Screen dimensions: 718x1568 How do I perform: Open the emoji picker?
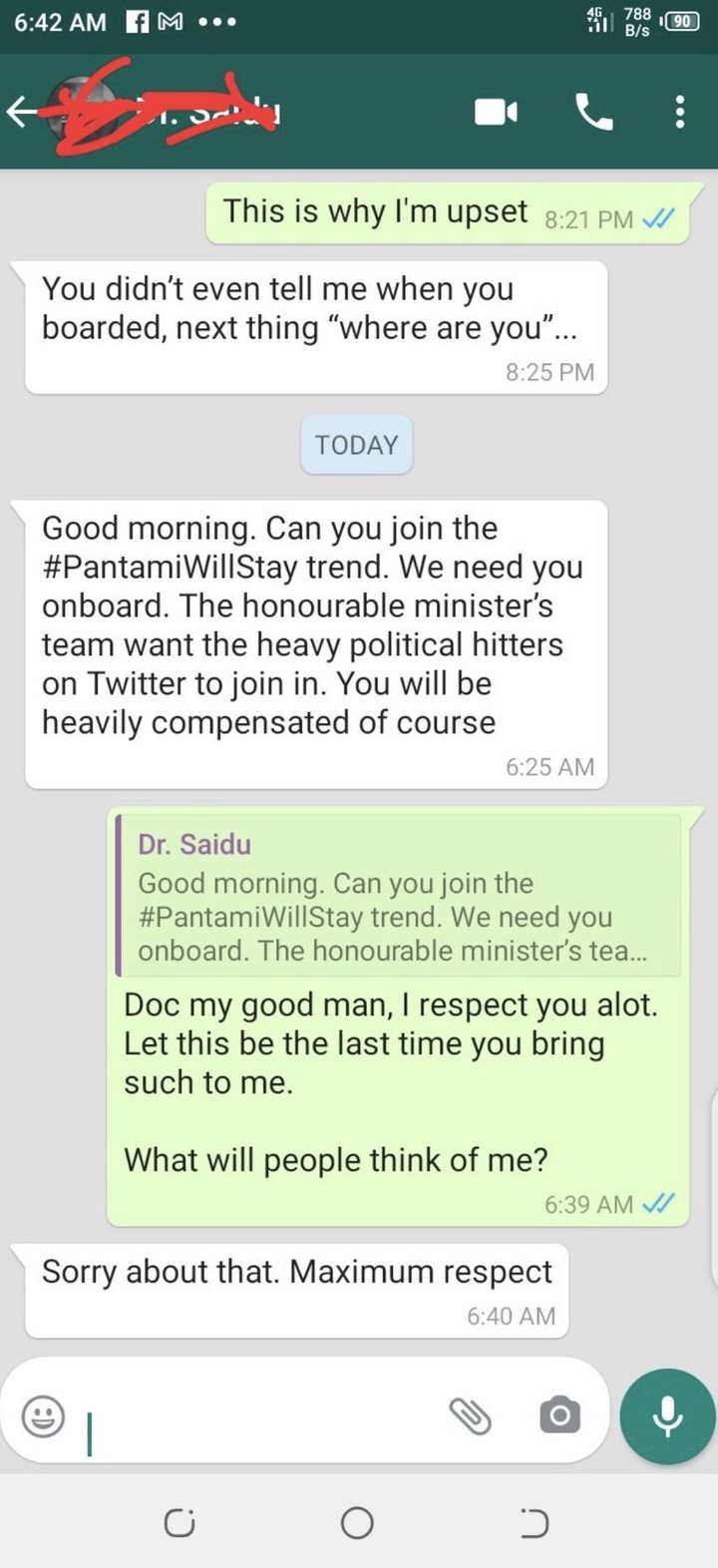pos(43,1415)
